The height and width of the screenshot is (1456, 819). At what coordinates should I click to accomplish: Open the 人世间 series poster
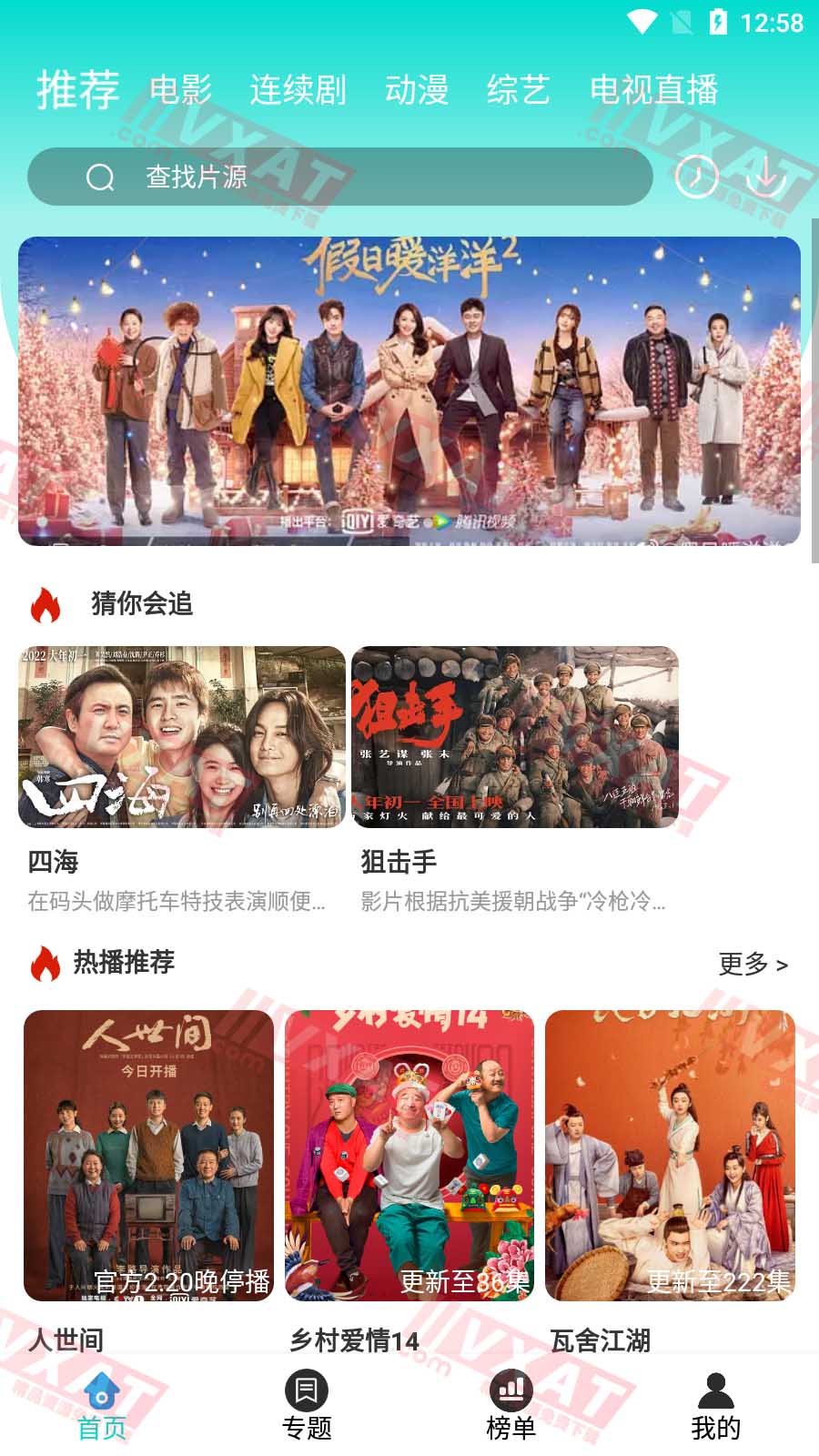(148, 1156)
